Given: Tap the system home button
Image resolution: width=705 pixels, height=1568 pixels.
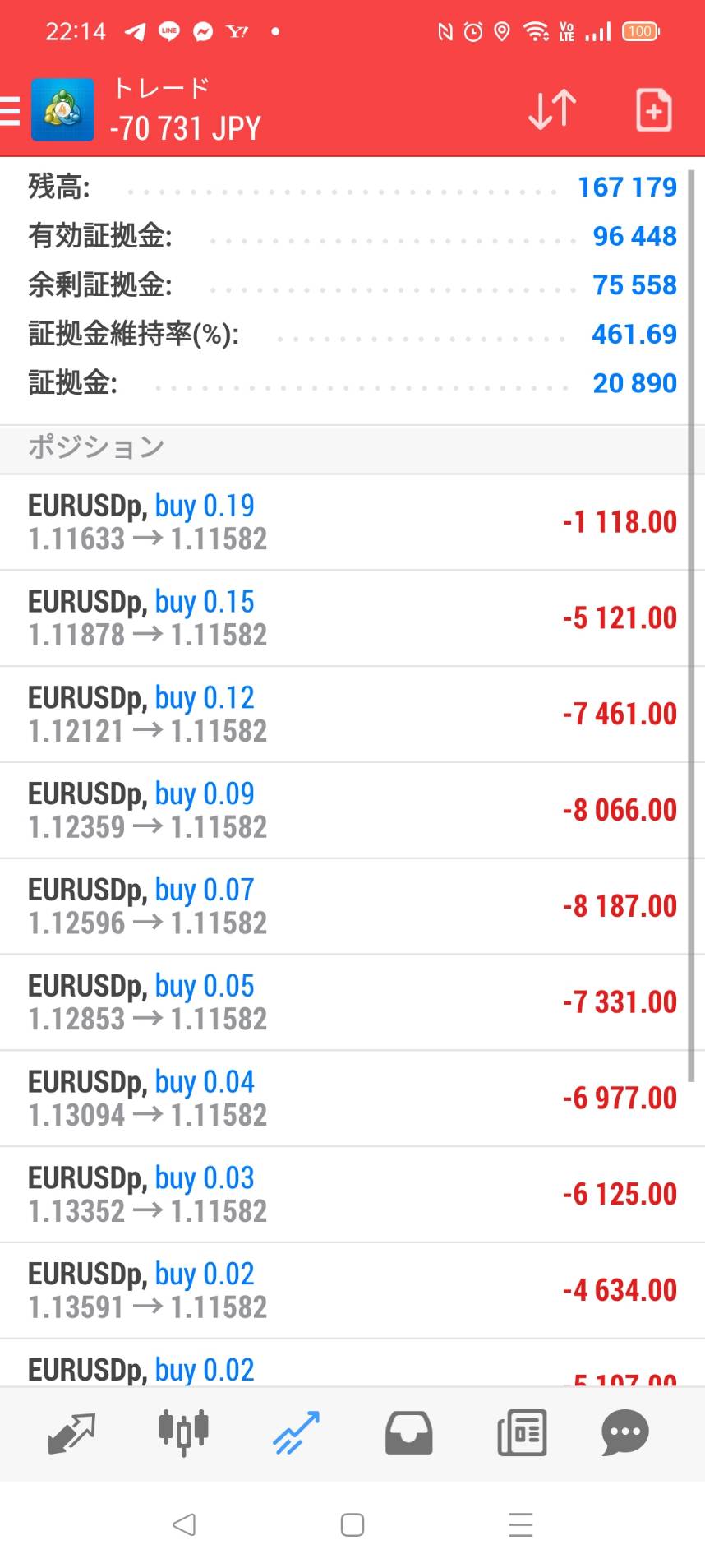Looking at the screenshot, I should tap(352, 1524).
